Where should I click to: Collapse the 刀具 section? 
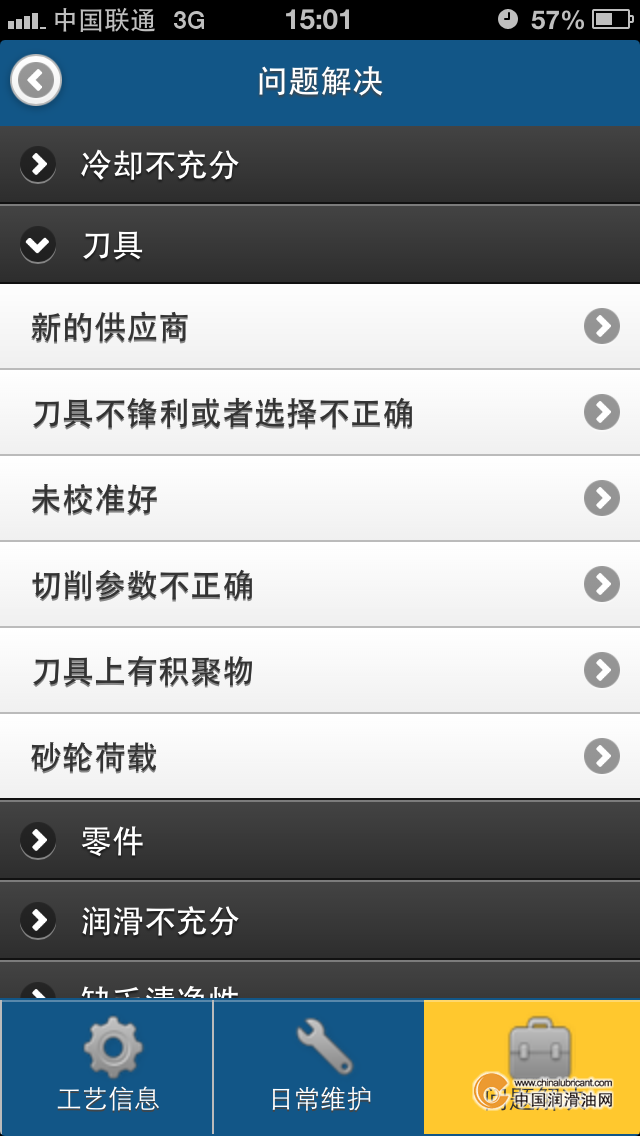point(320,245)
